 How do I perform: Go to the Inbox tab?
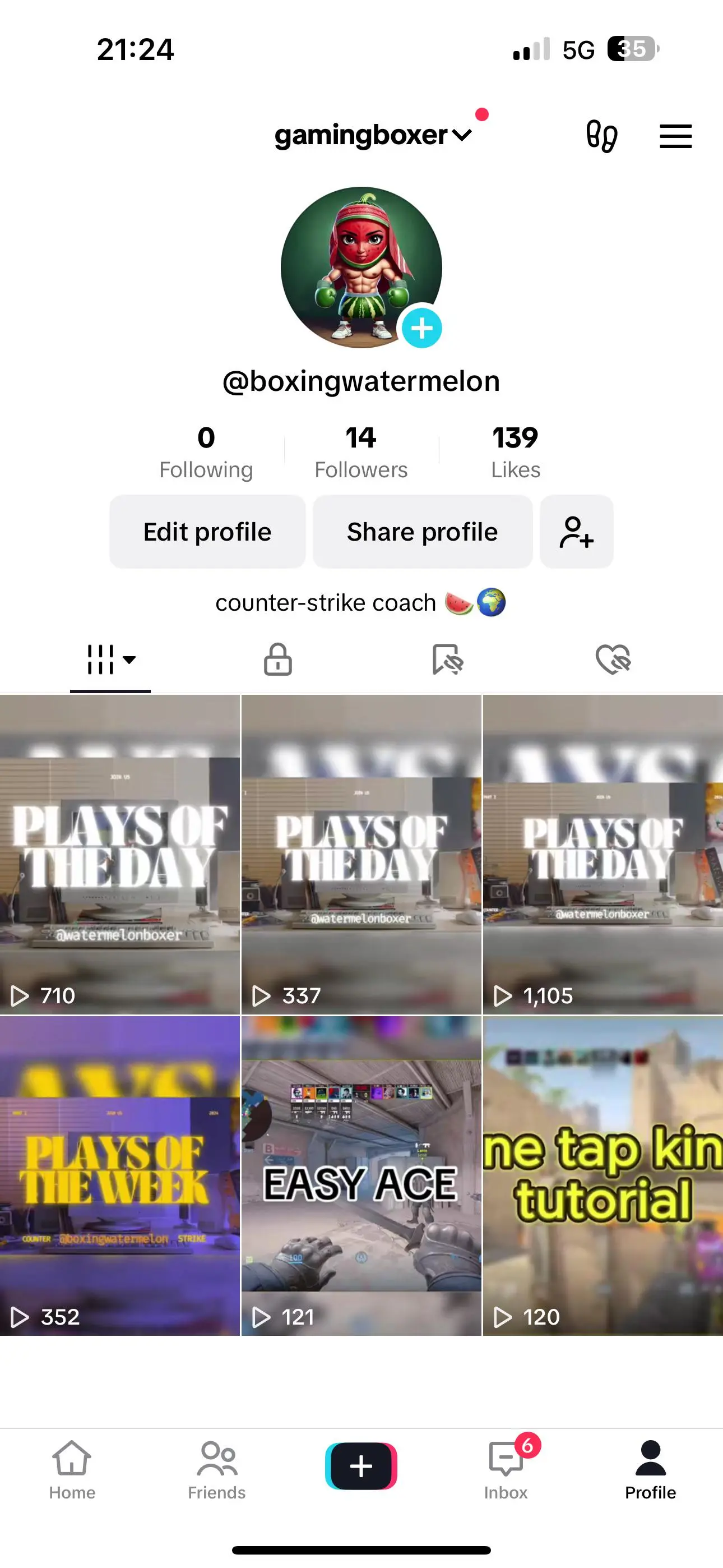(506, 1469)
